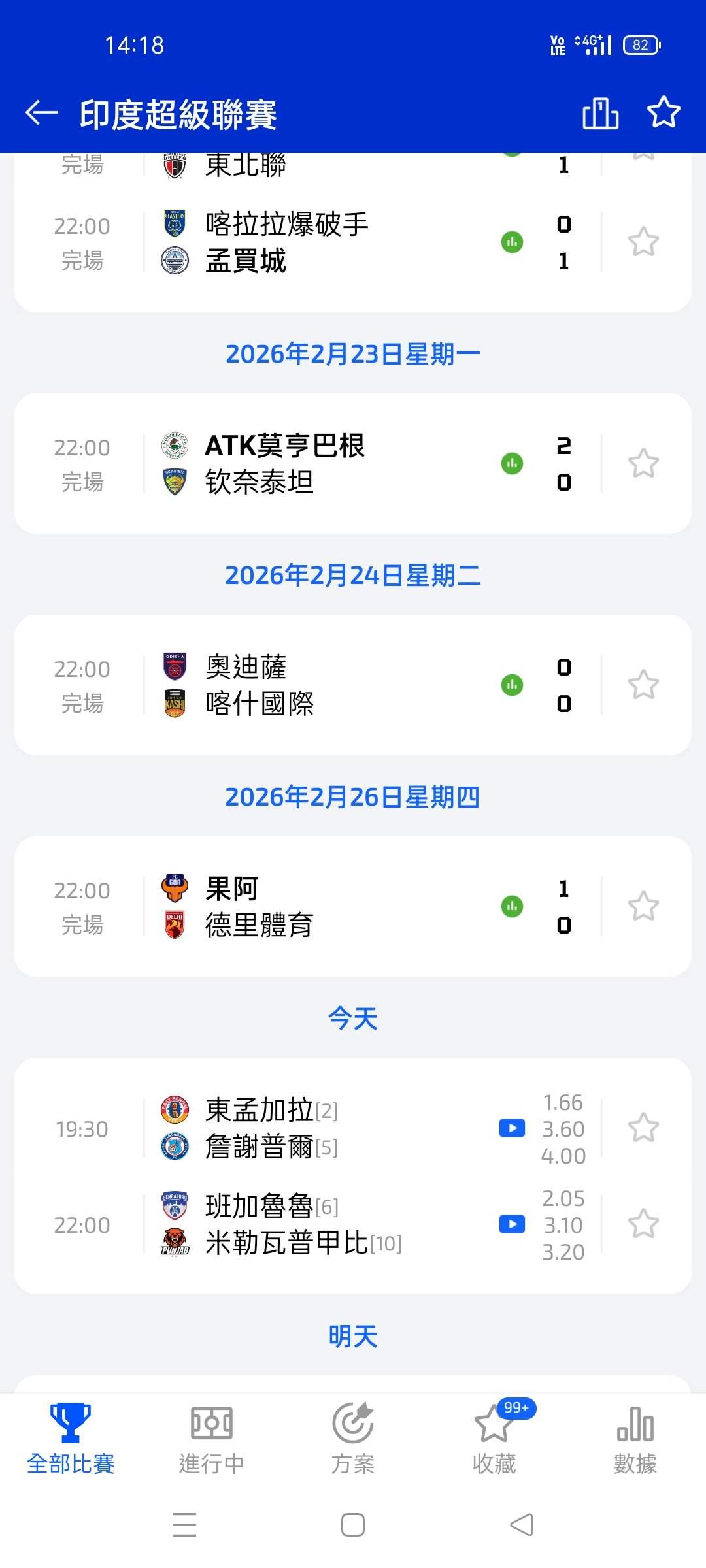View stats icon for ATK莫亨巴根 match

(x=512, y=464)
